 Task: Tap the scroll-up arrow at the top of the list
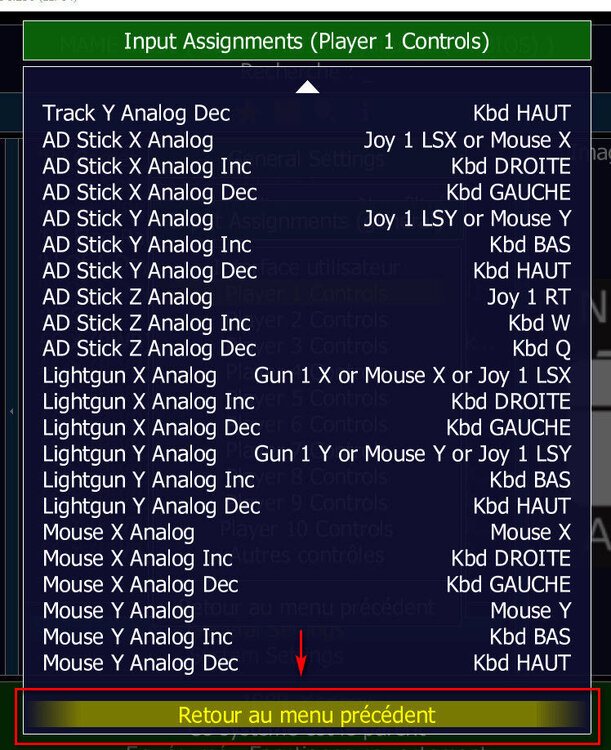coord(307,88)
